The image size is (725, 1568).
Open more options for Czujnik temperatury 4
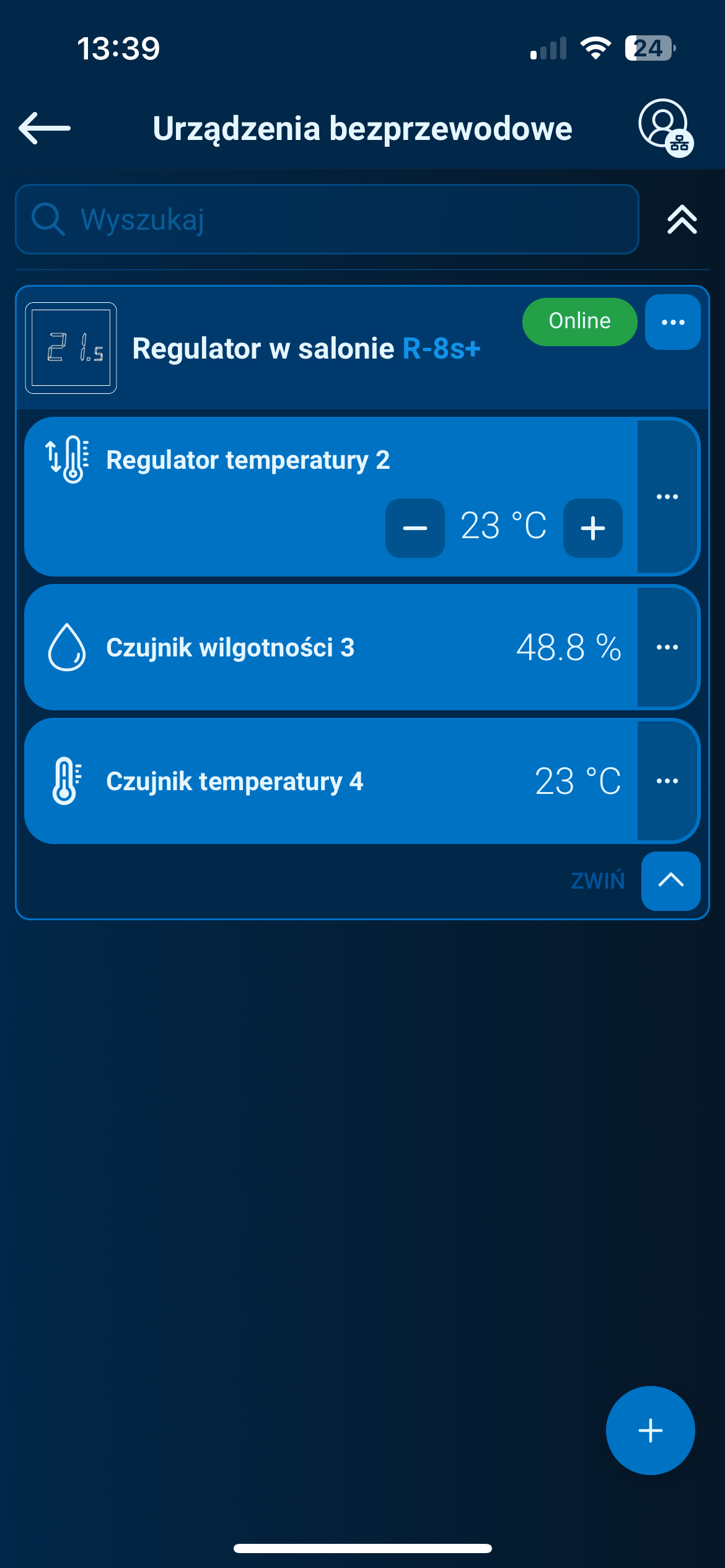[667, 781]
